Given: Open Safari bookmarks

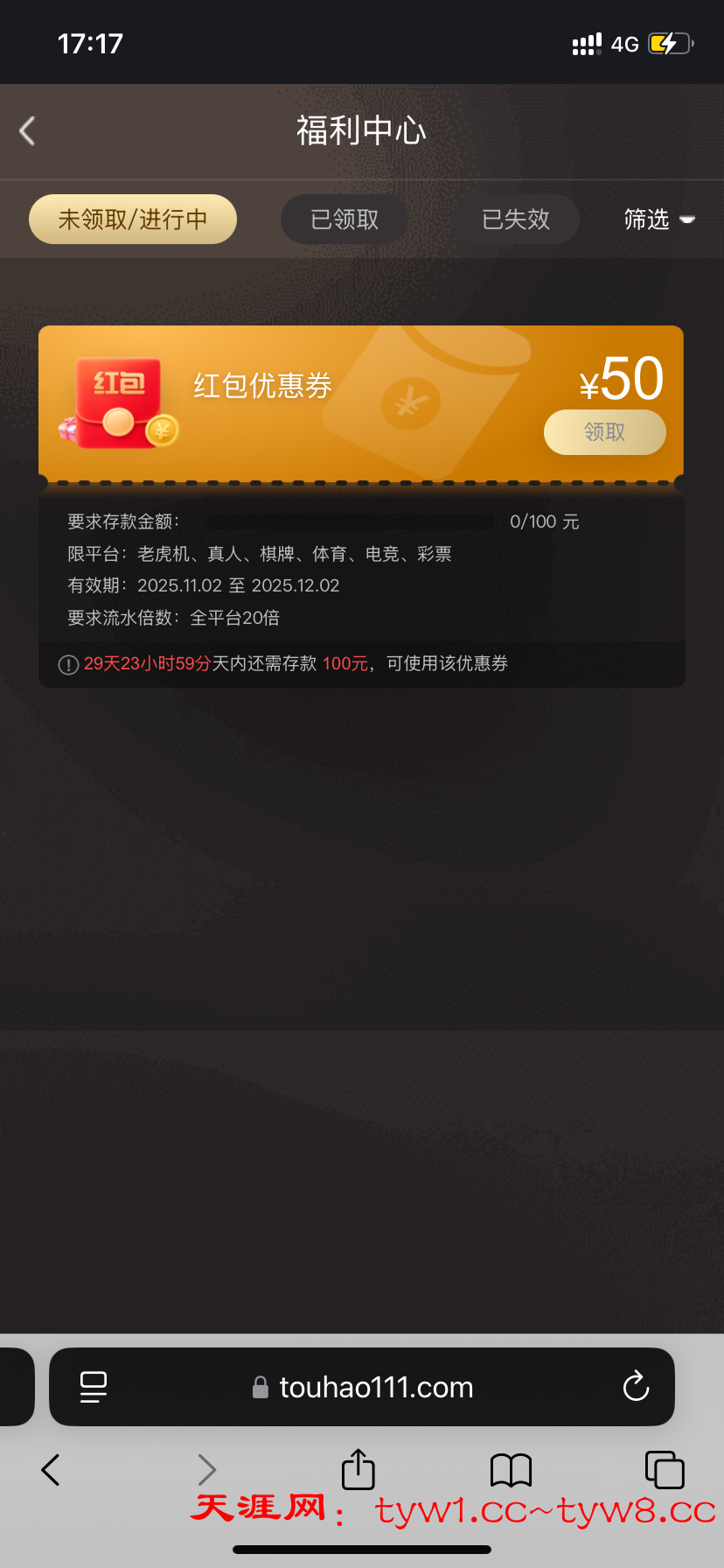Looking at the screenshot, I should pyautogui.click(x=512, y=1469).
